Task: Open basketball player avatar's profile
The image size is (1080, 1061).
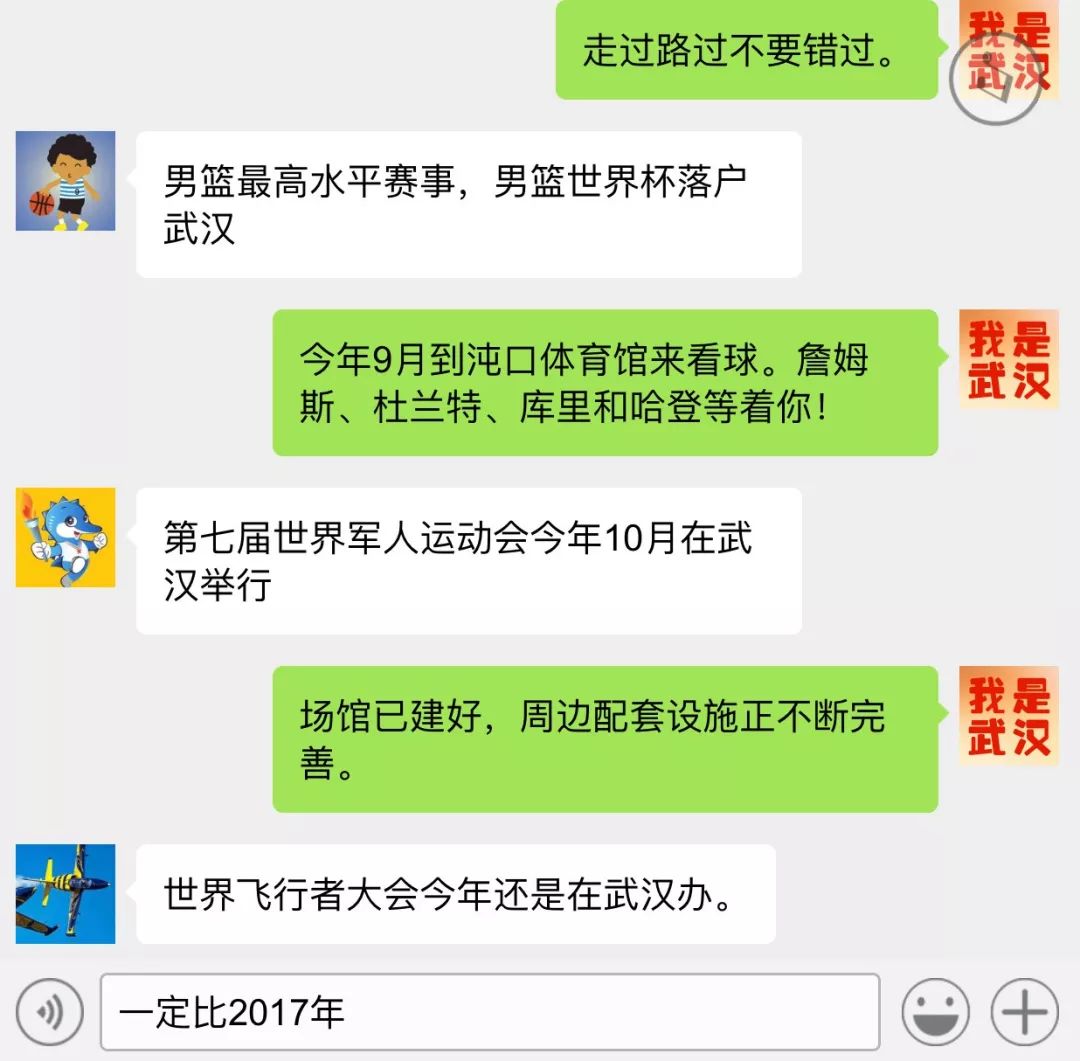Action: point(65,181)
